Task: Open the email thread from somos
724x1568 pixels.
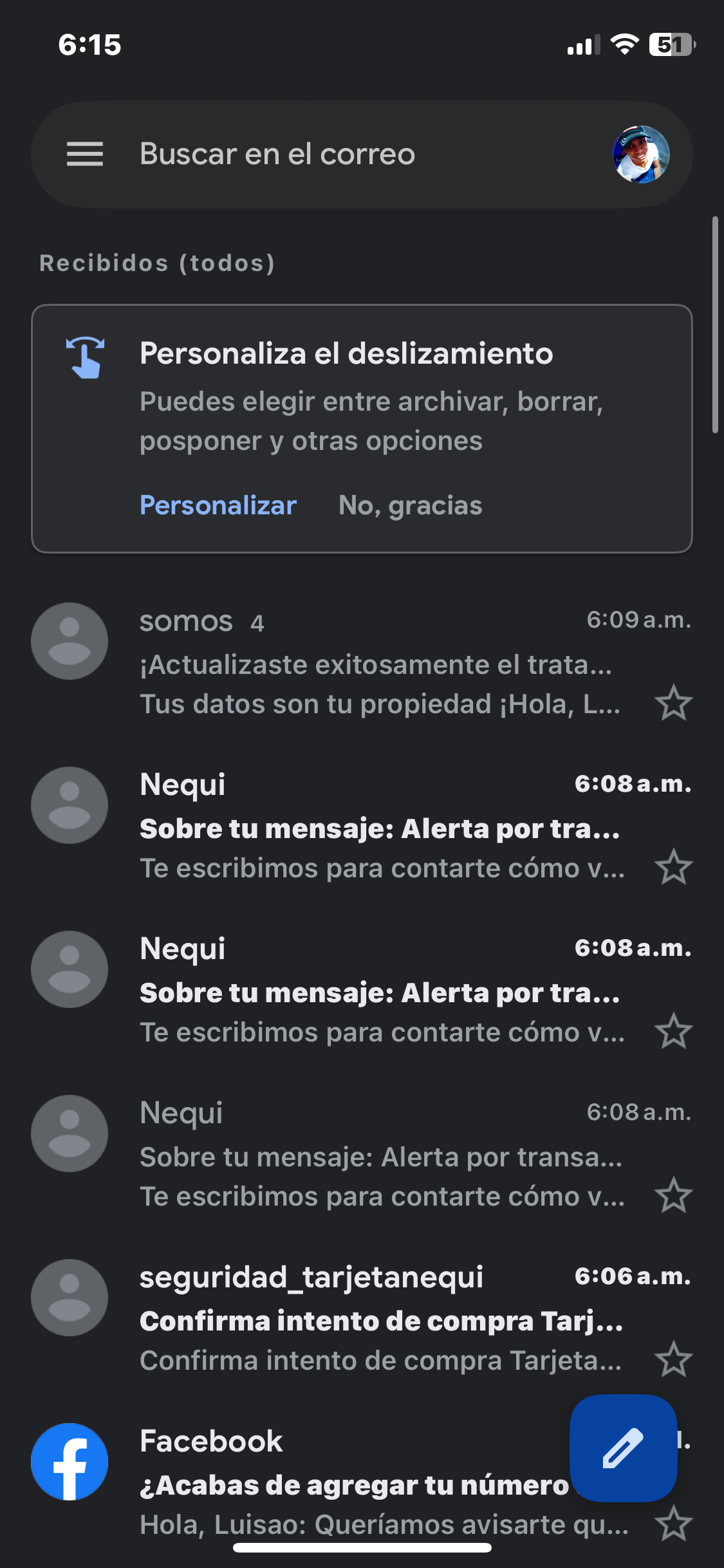Action: [380, 663]
